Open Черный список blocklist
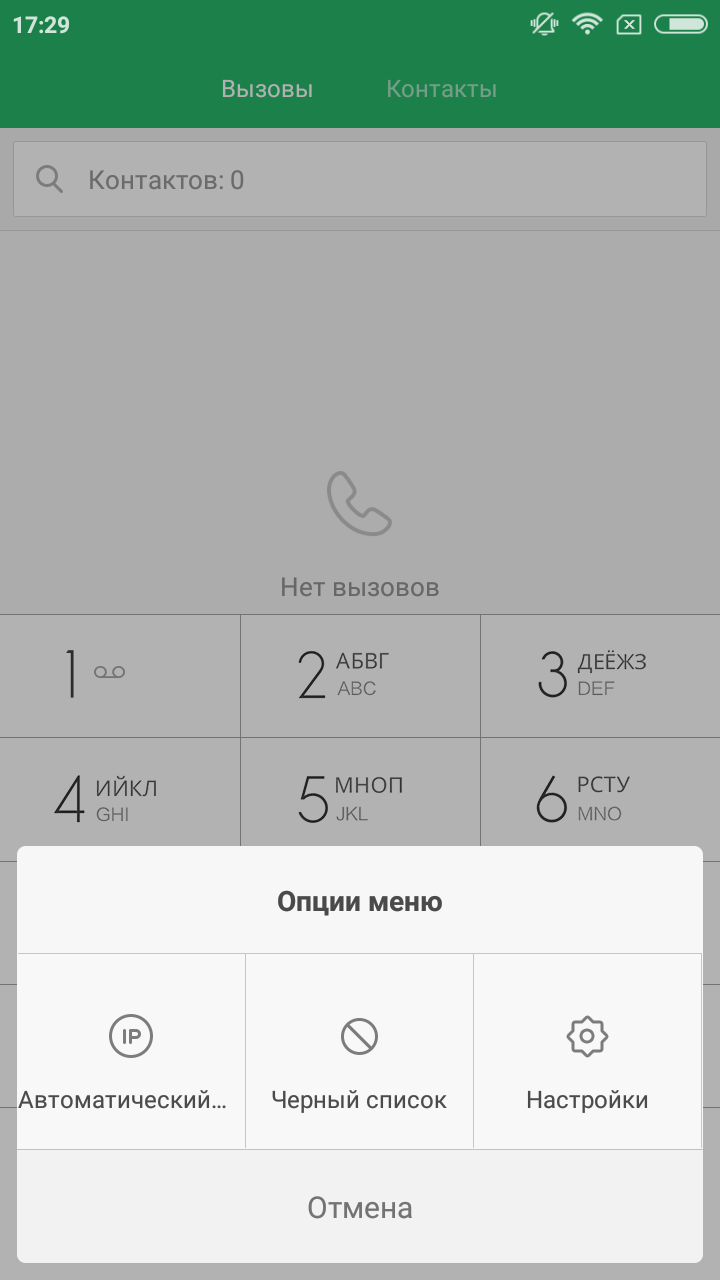Screen dimensions: 720x1280 [359, 1051]
